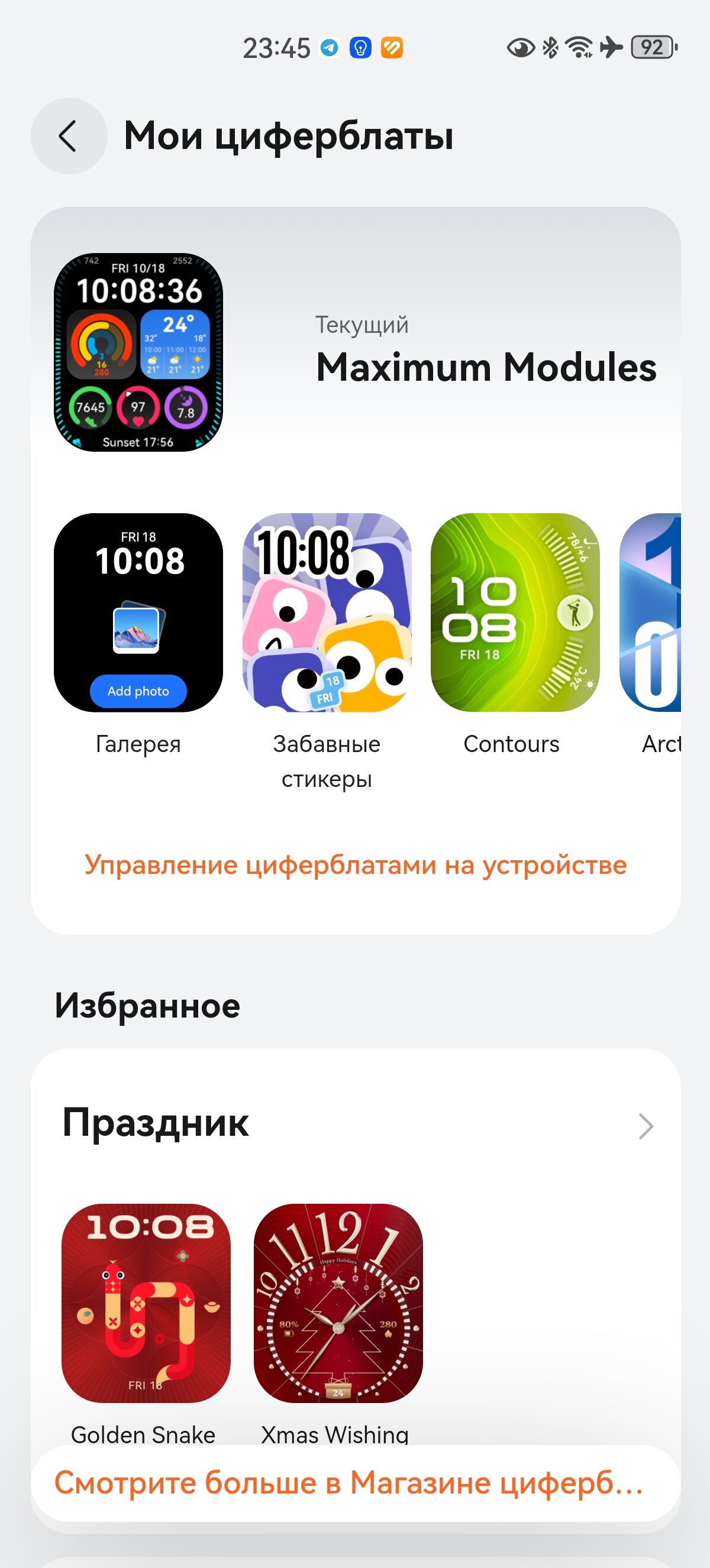
Task: Open Управление циферблатами на устройстве
Action: pyautogui.click(x=356, y=865)
